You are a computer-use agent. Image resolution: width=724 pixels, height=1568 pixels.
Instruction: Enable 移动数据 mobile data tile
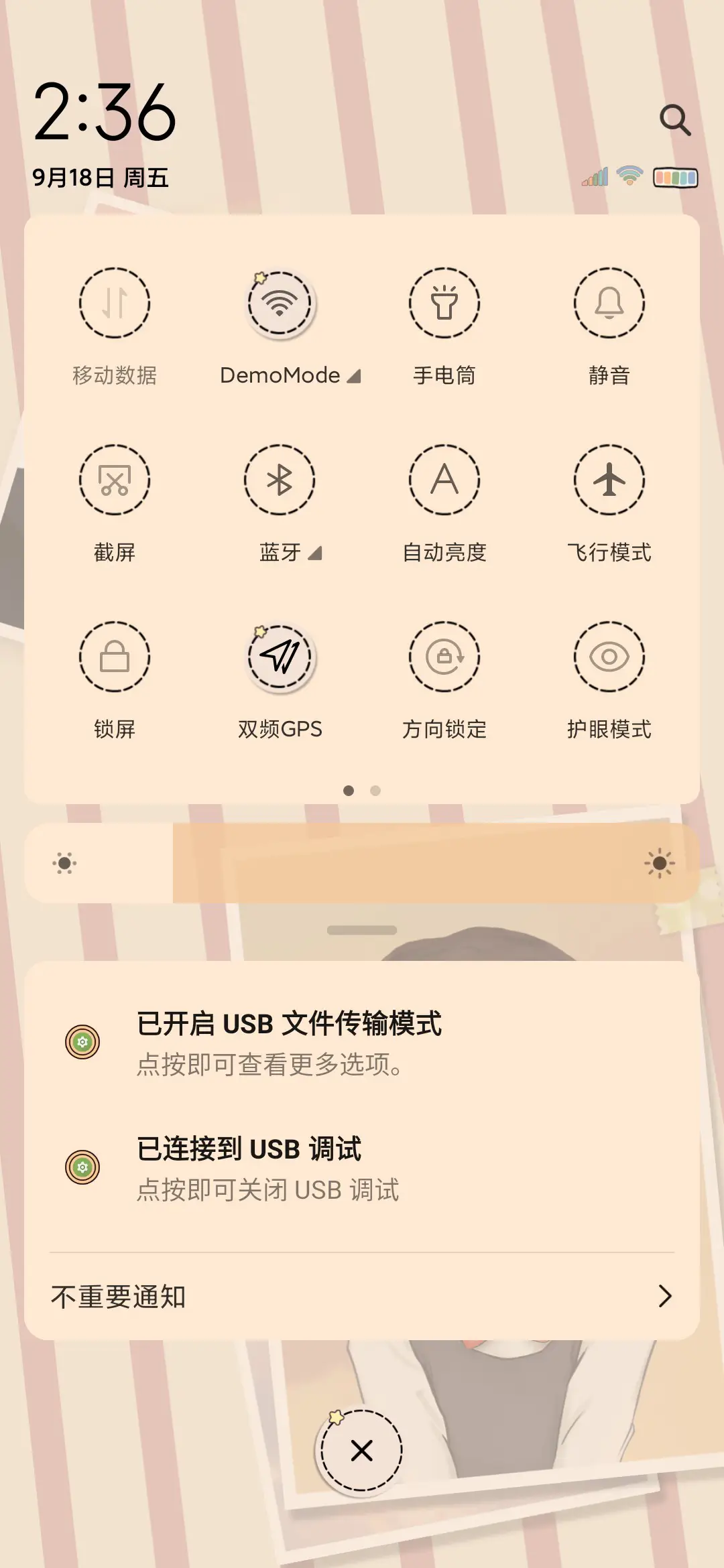pyautogui.click(x=115, y=303)
